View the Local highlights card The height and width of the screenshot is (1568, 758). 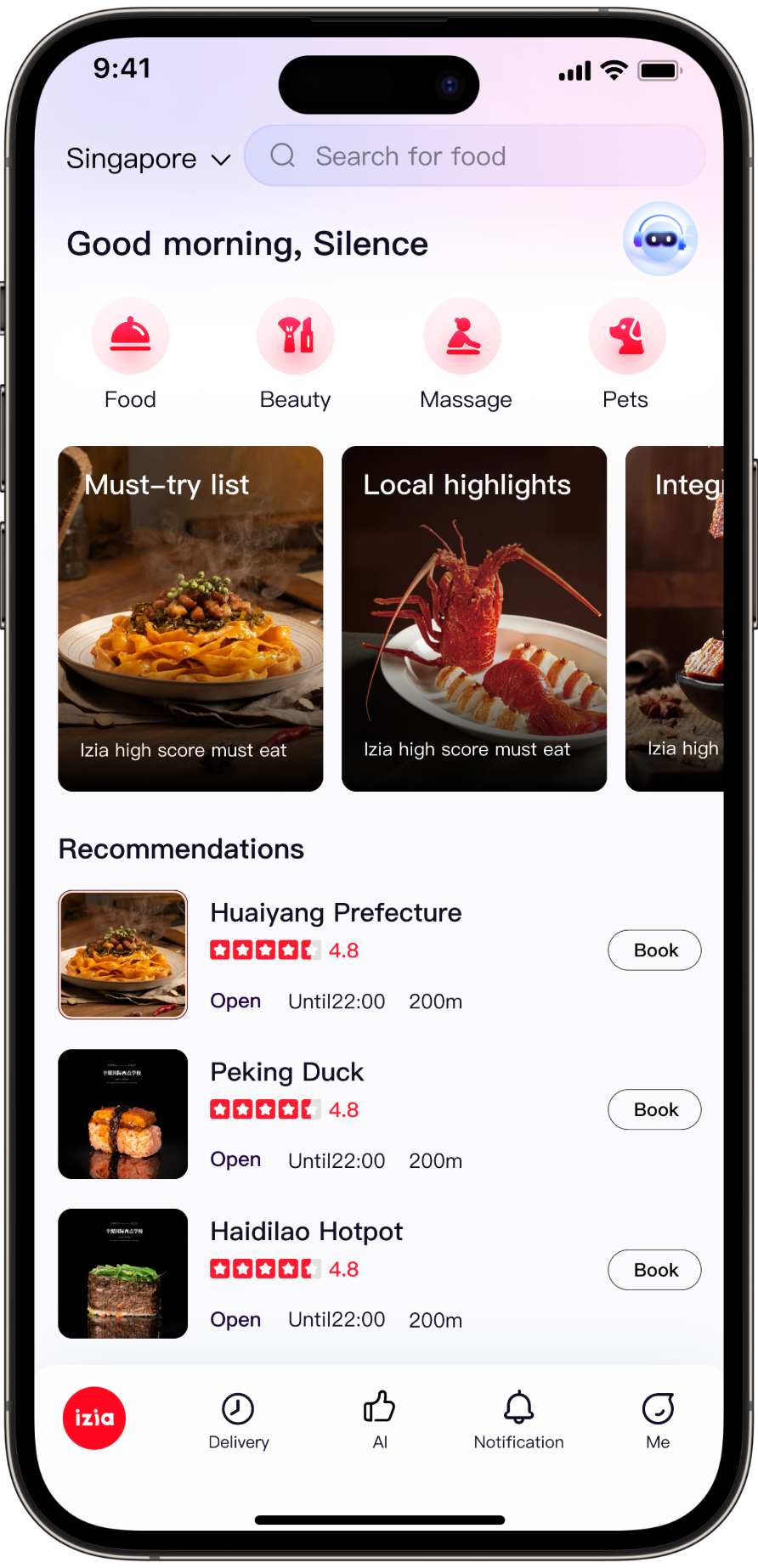pyautogui.click(x=474, y=618)
